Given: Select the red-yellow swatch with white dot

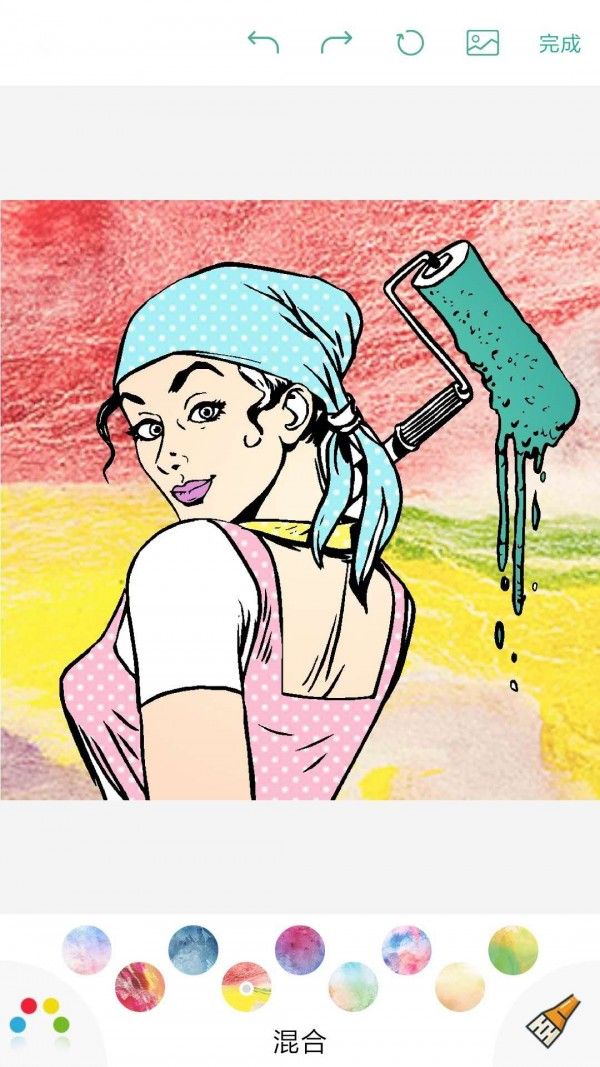Looking at the screenshot, I should [246, 987].
